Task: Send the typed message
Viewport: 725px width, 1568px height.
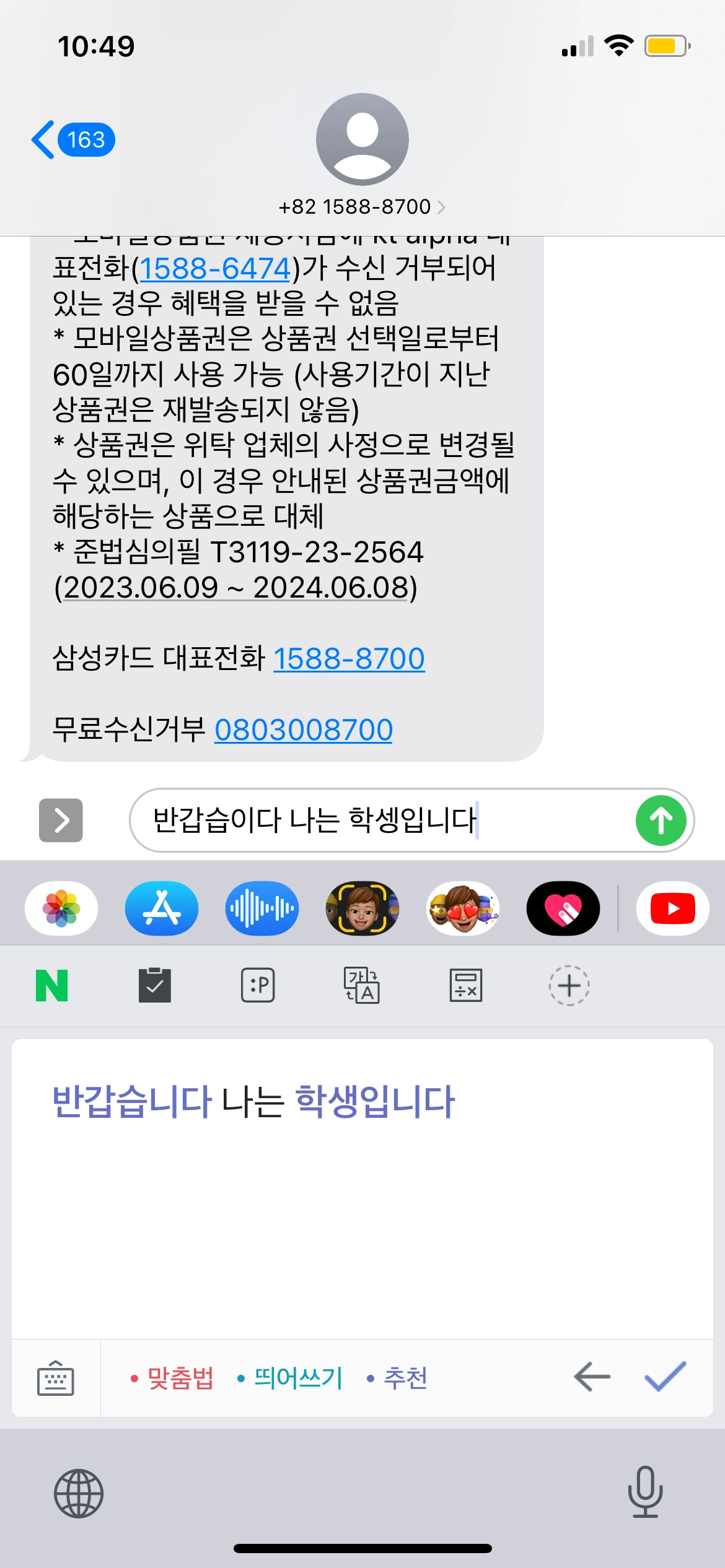Action: coord(661,821)
